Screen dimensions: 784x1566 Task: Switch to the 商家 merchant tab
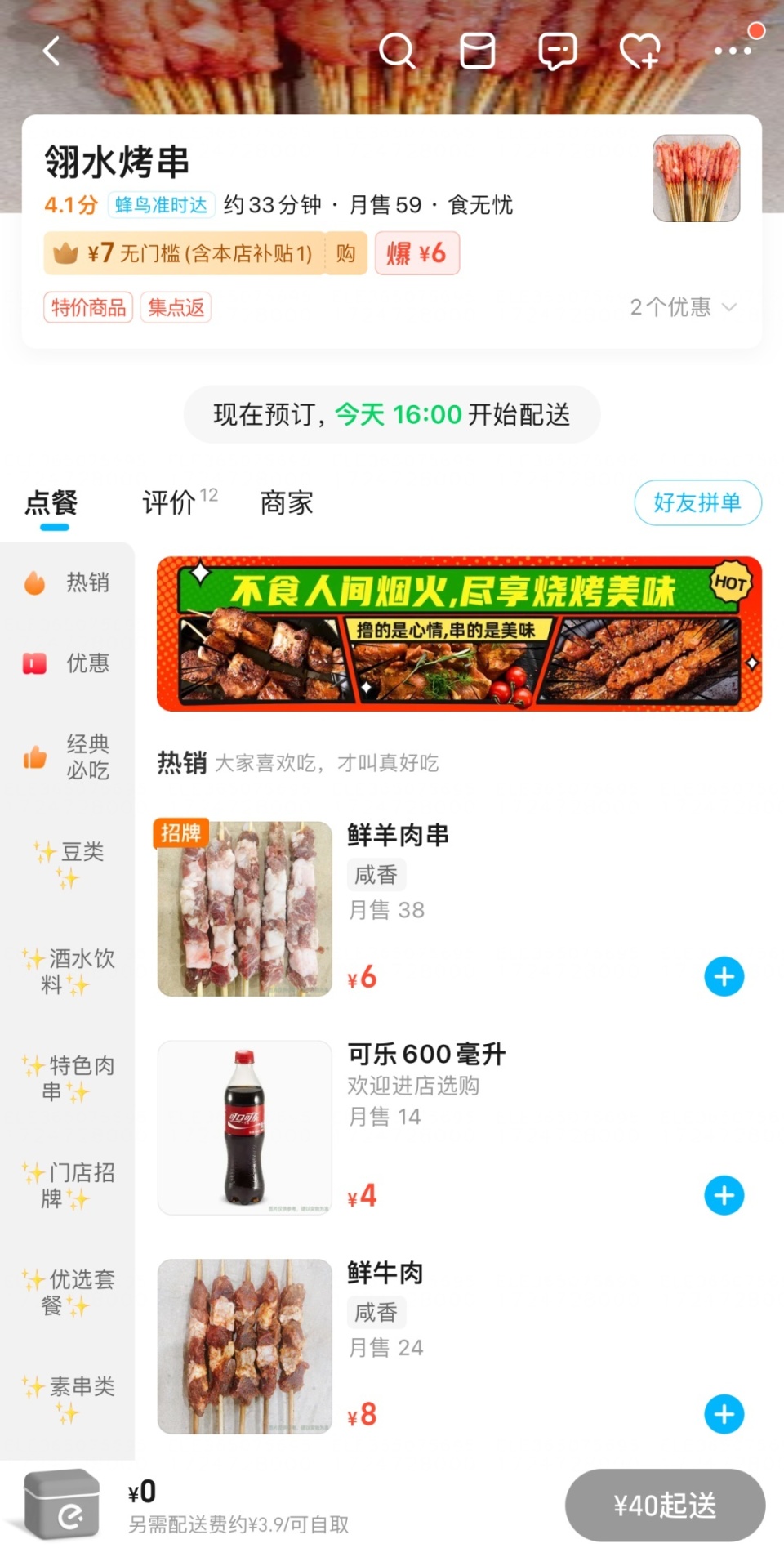(287, 502)
